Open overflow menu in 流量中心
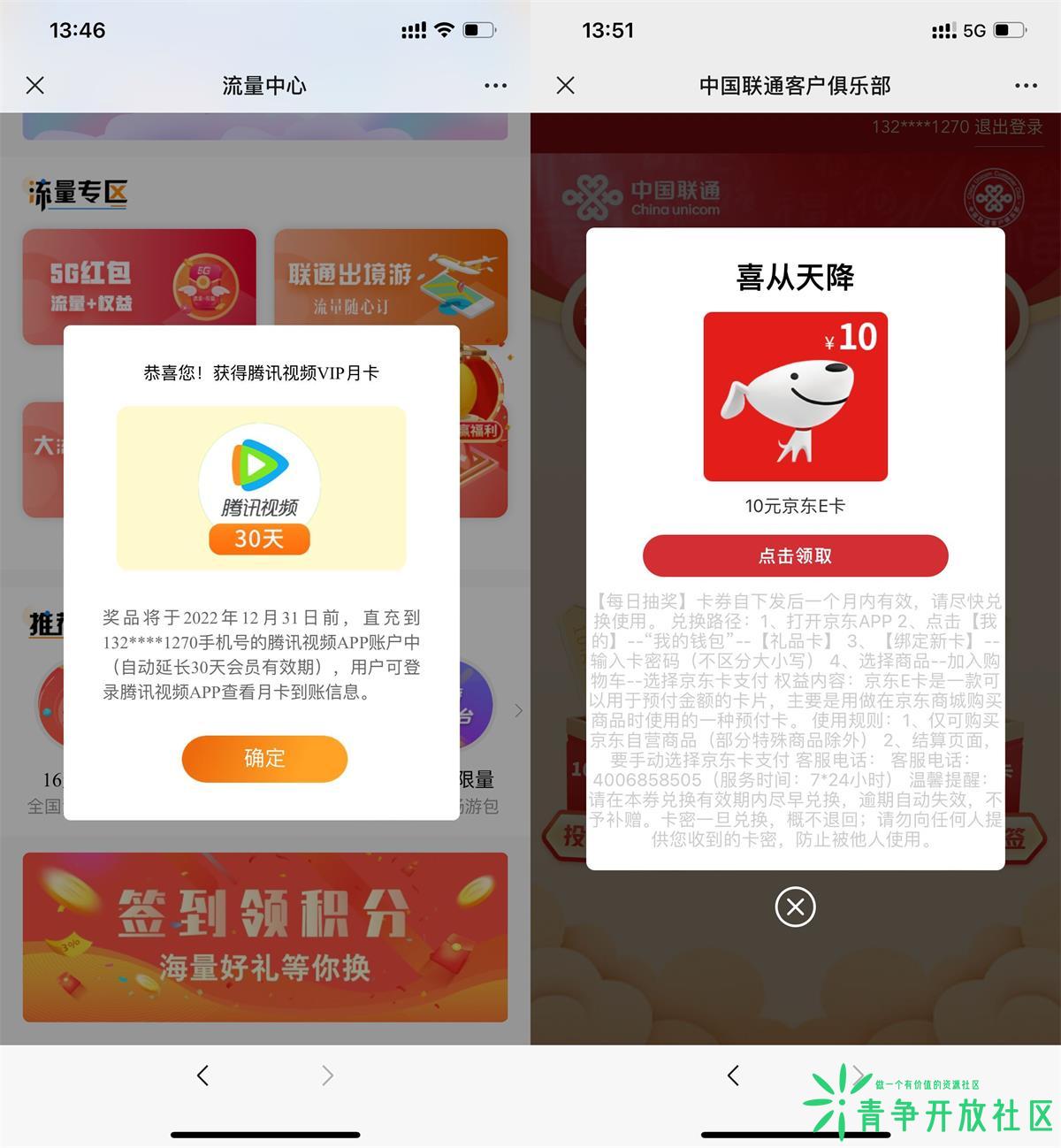The width and height of the screenshot is (1061, 1148). (x=495, y=86)
